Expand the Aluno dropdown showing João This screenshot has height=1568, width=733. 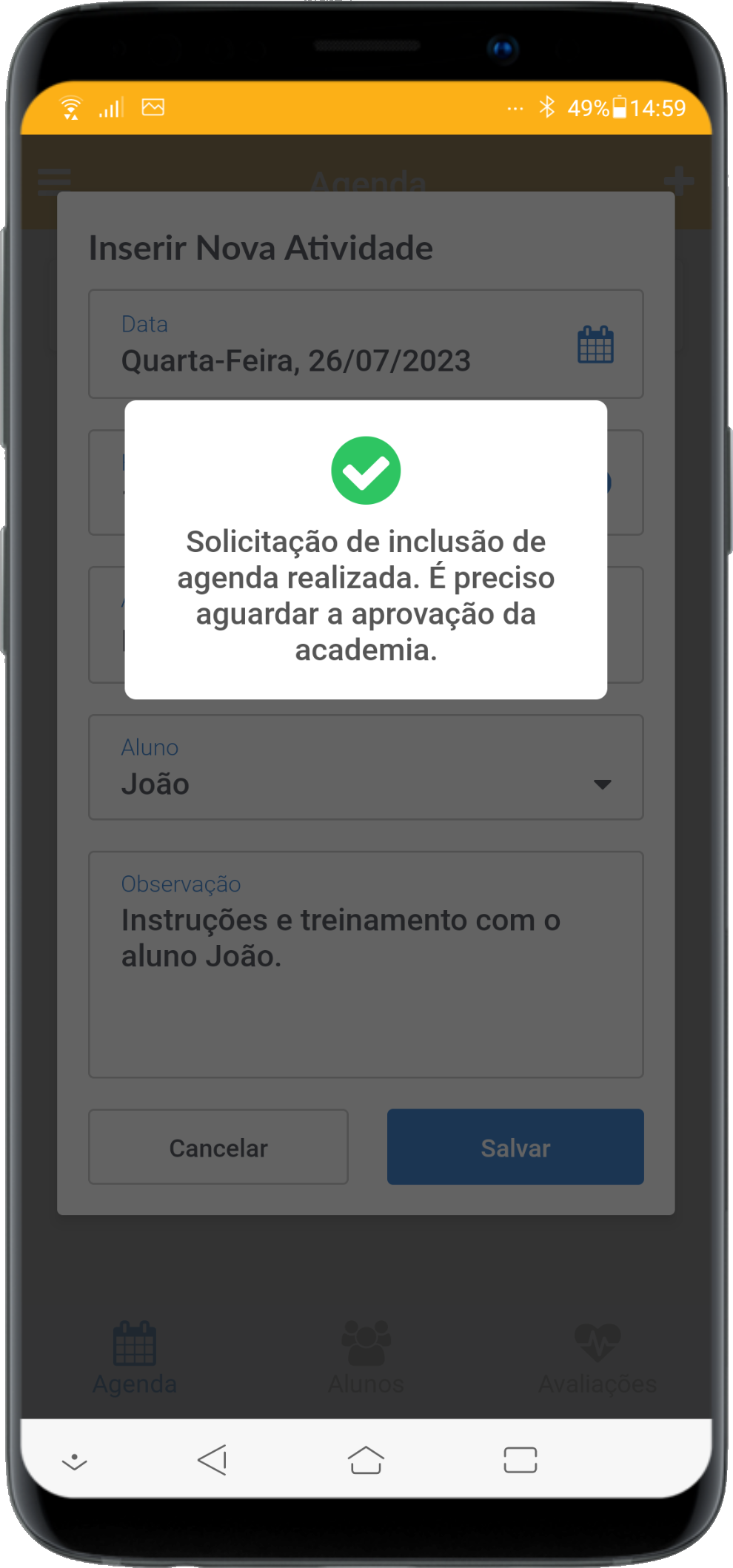pyautogui.click(x=601, y=784)
